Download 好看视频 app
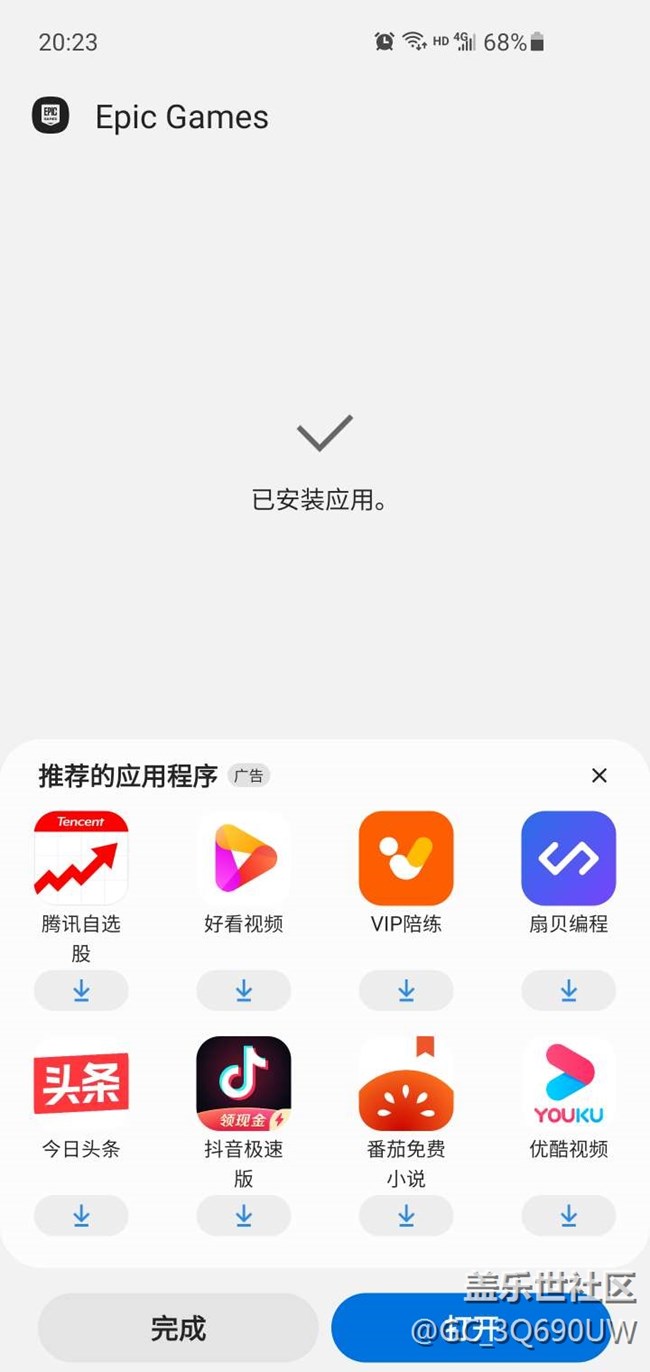 tap(243, 990)
